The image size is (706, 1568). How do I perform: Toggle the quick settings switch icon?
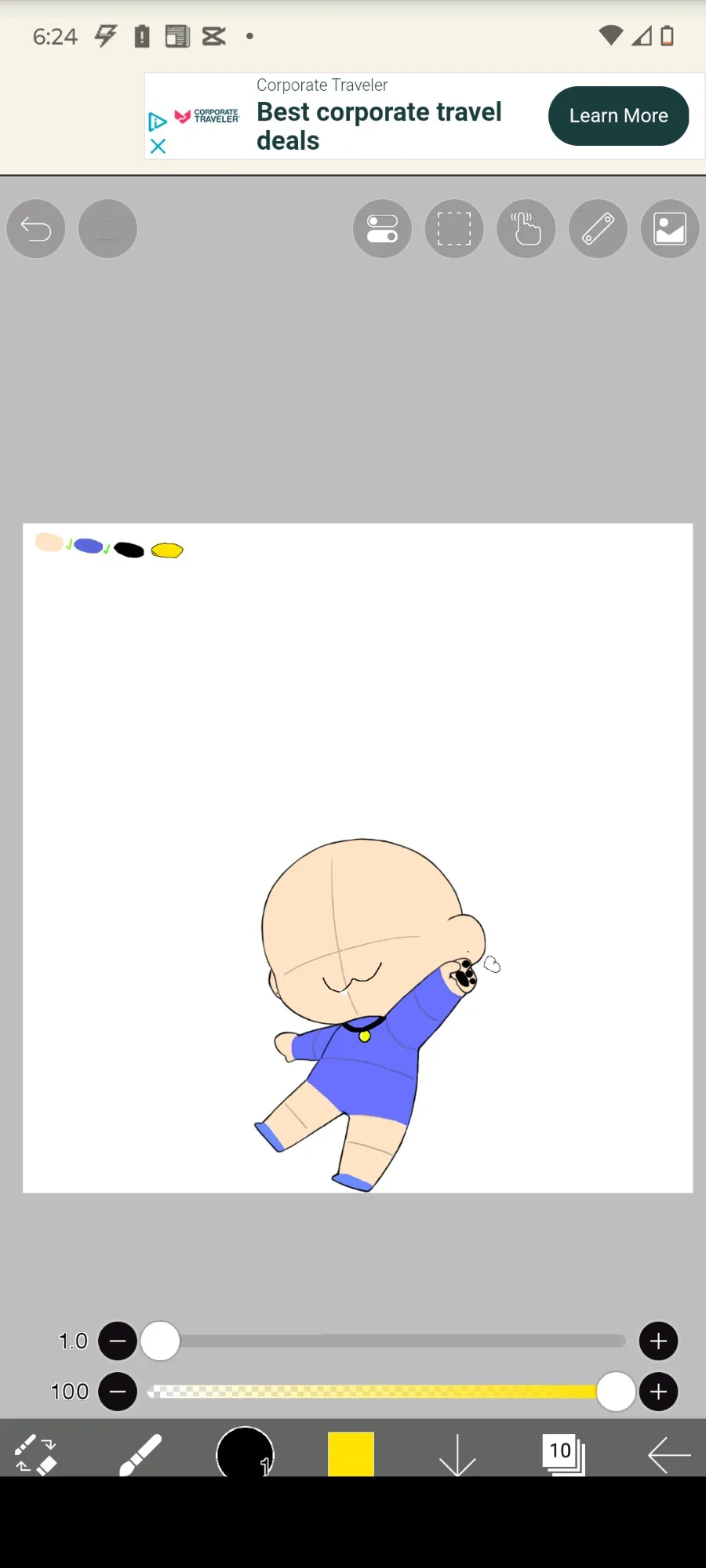click(382, 229)
